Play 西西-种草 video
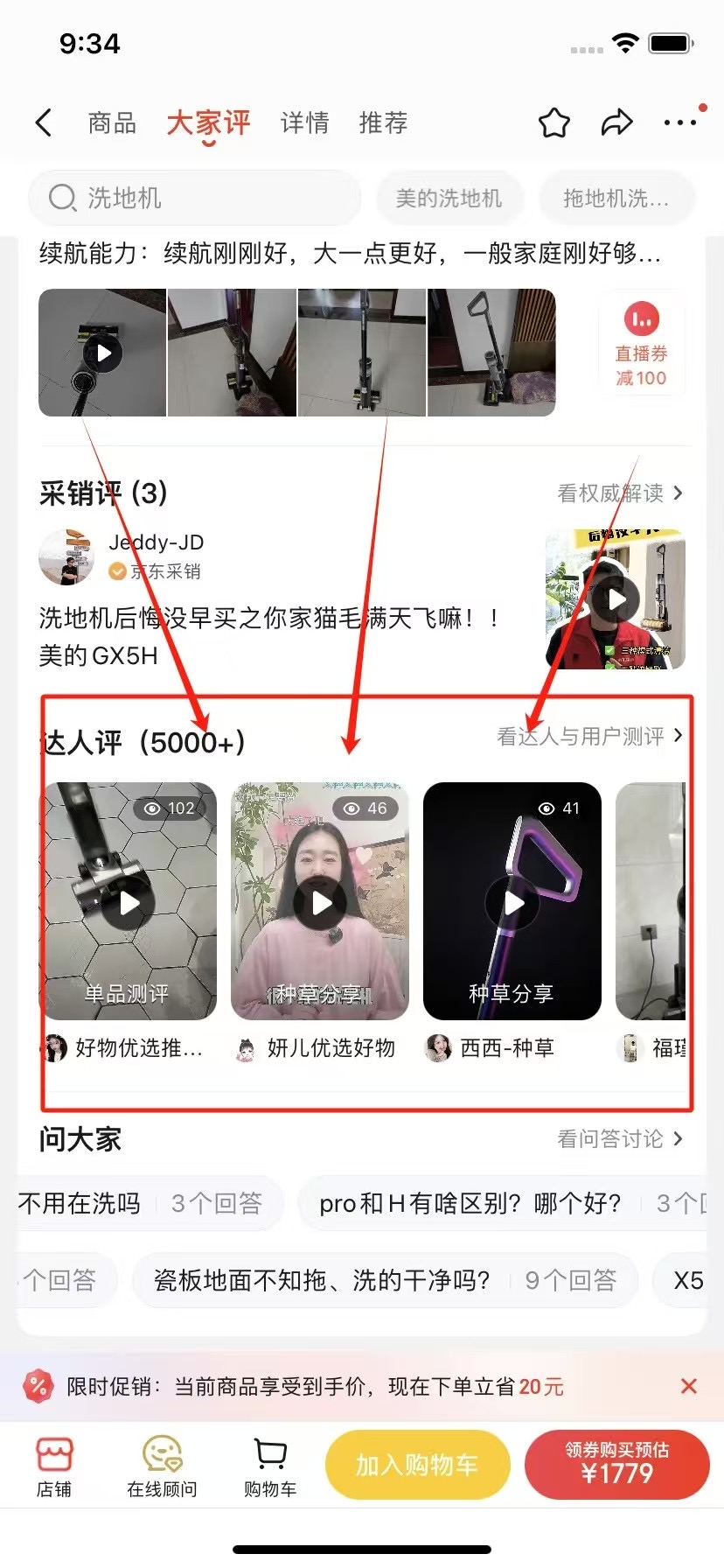Image resolution: width=724 pixels, height=1568 pixels. [x=513, y=902]
